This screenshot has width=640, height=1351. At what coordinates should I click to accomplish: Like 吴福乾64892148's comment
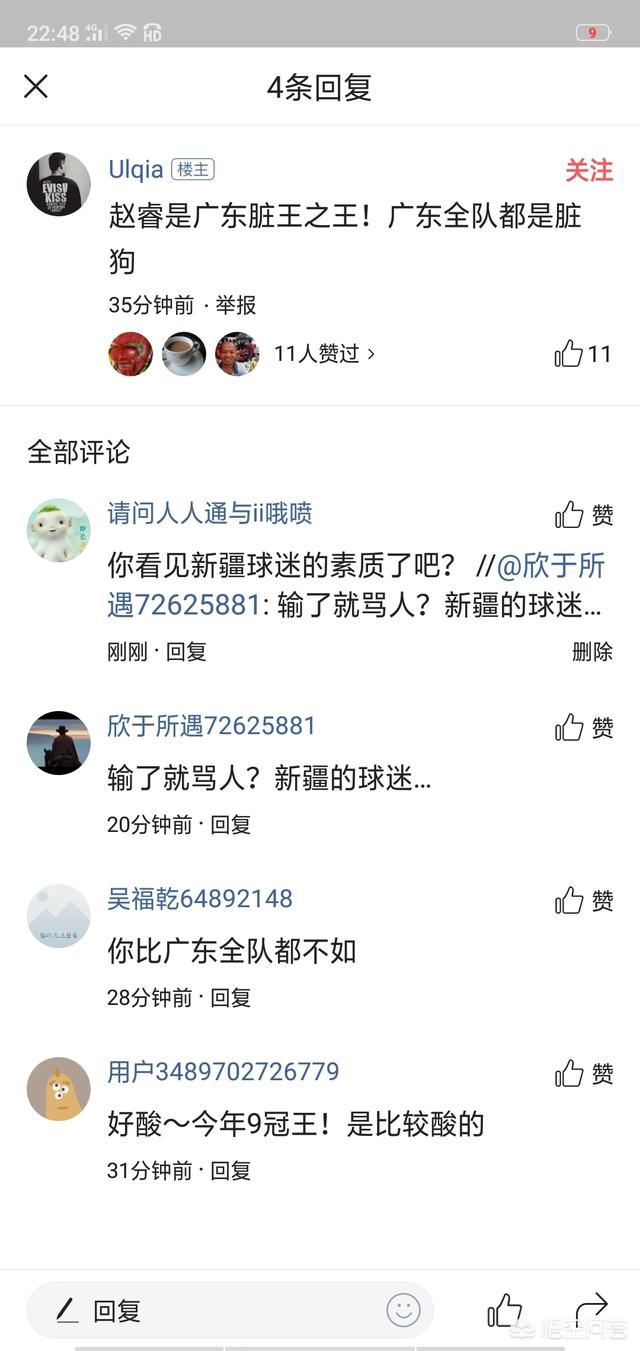coord(584,901)
